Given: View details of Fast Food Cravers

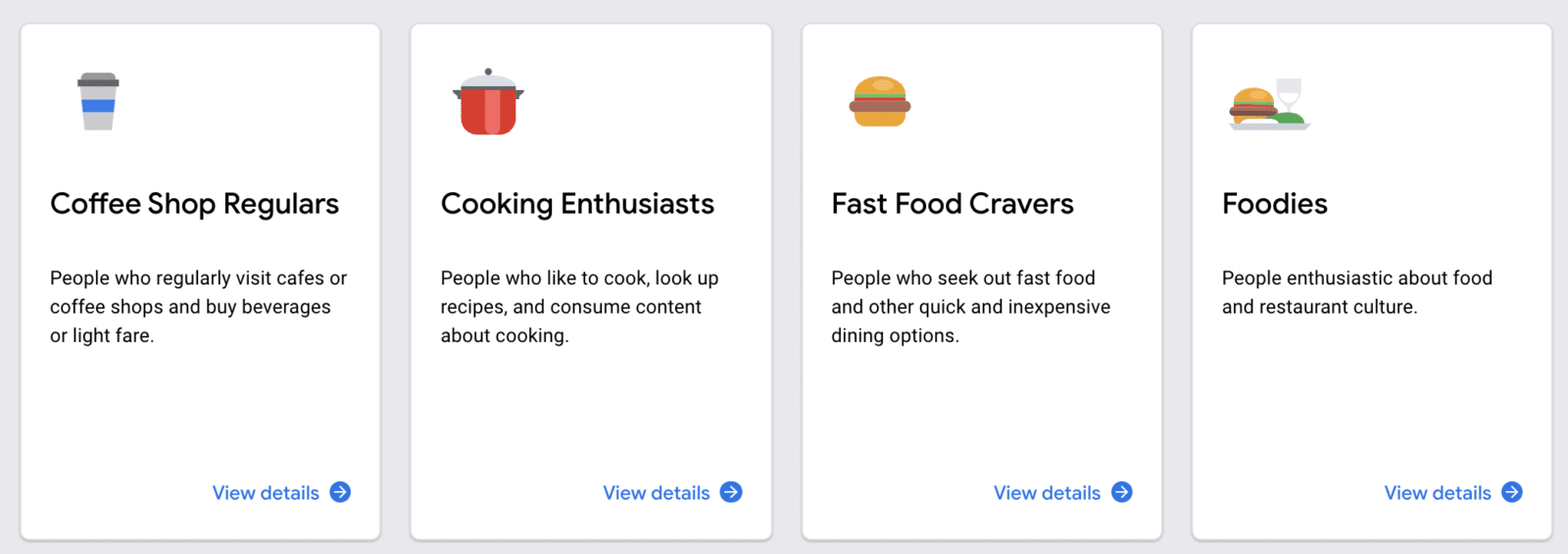Looking at the screenshot, I should pyautogui.click(x=1061, y=492).
